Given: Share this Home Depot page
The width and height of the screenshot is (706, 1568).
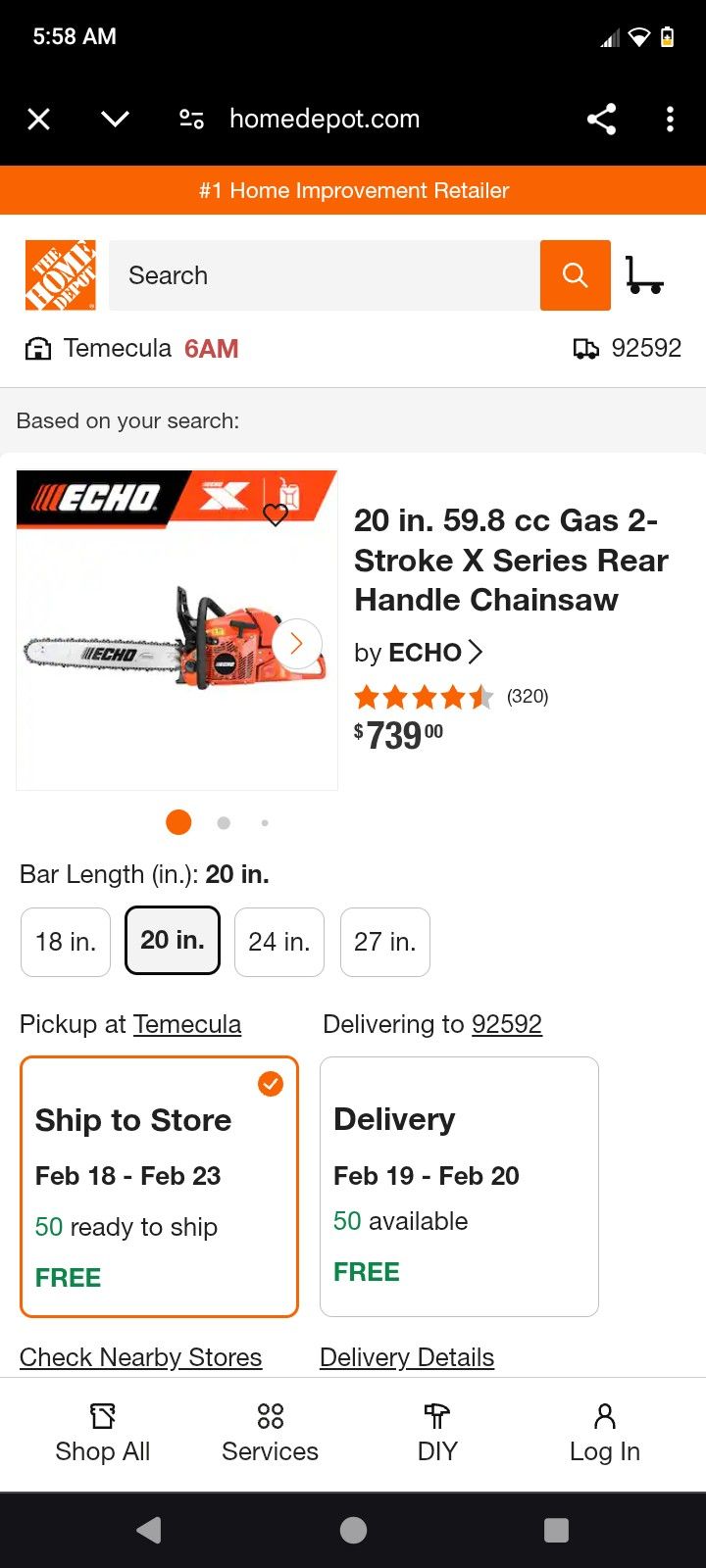Looking at the screenshot, I should pos(601,120).
